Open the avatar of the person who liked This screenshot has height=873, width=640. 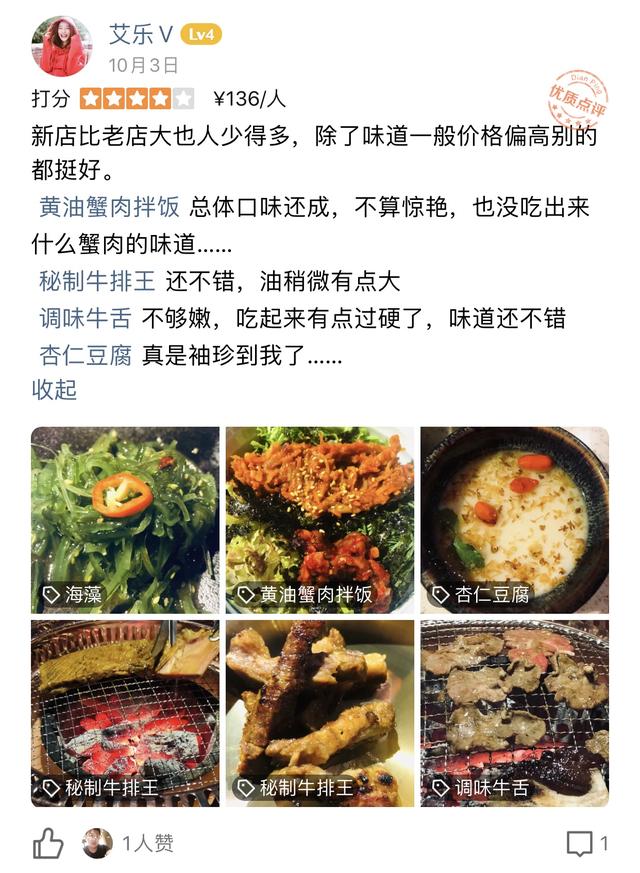tap(97, 843)
